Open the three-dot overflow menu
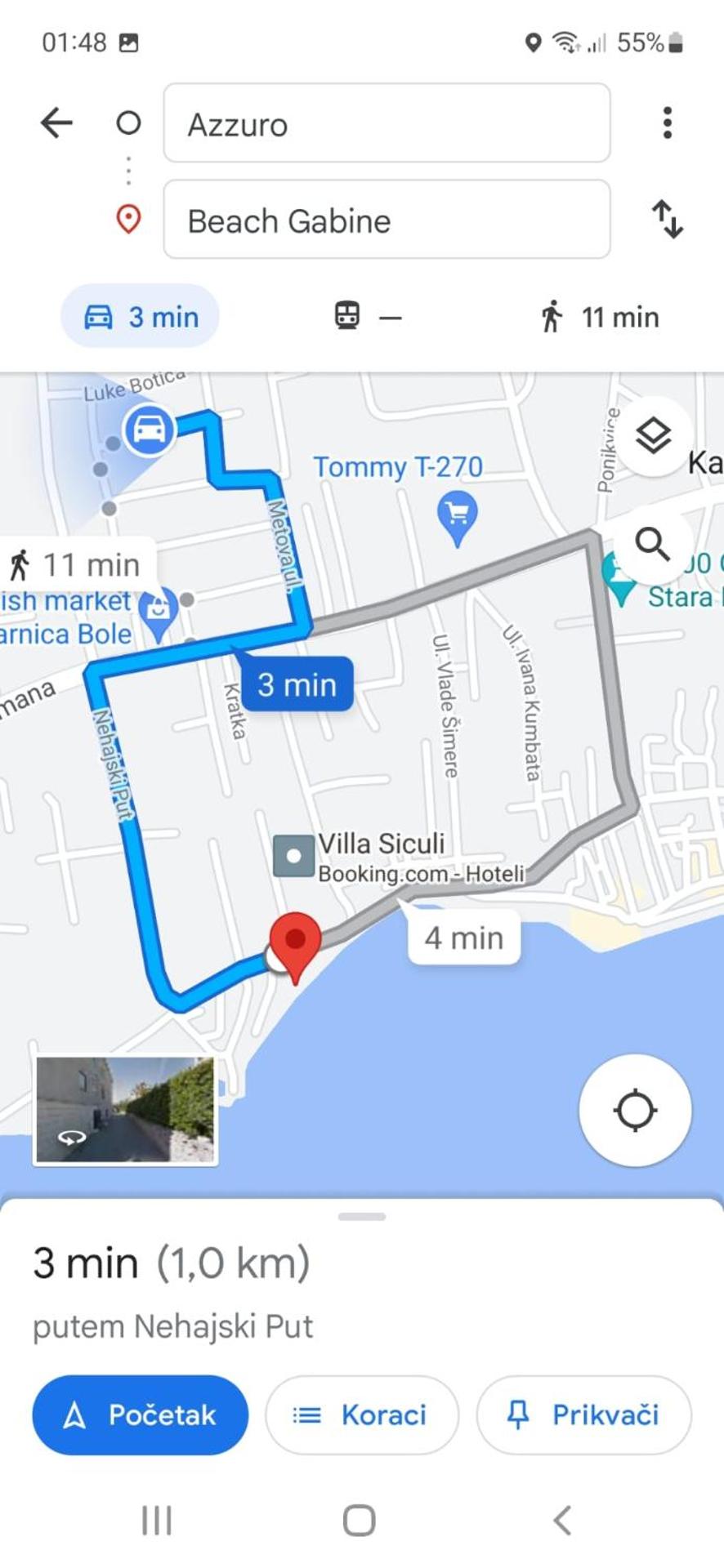Viewport: 724px width, 1568px height. click(x=668, y=123)
